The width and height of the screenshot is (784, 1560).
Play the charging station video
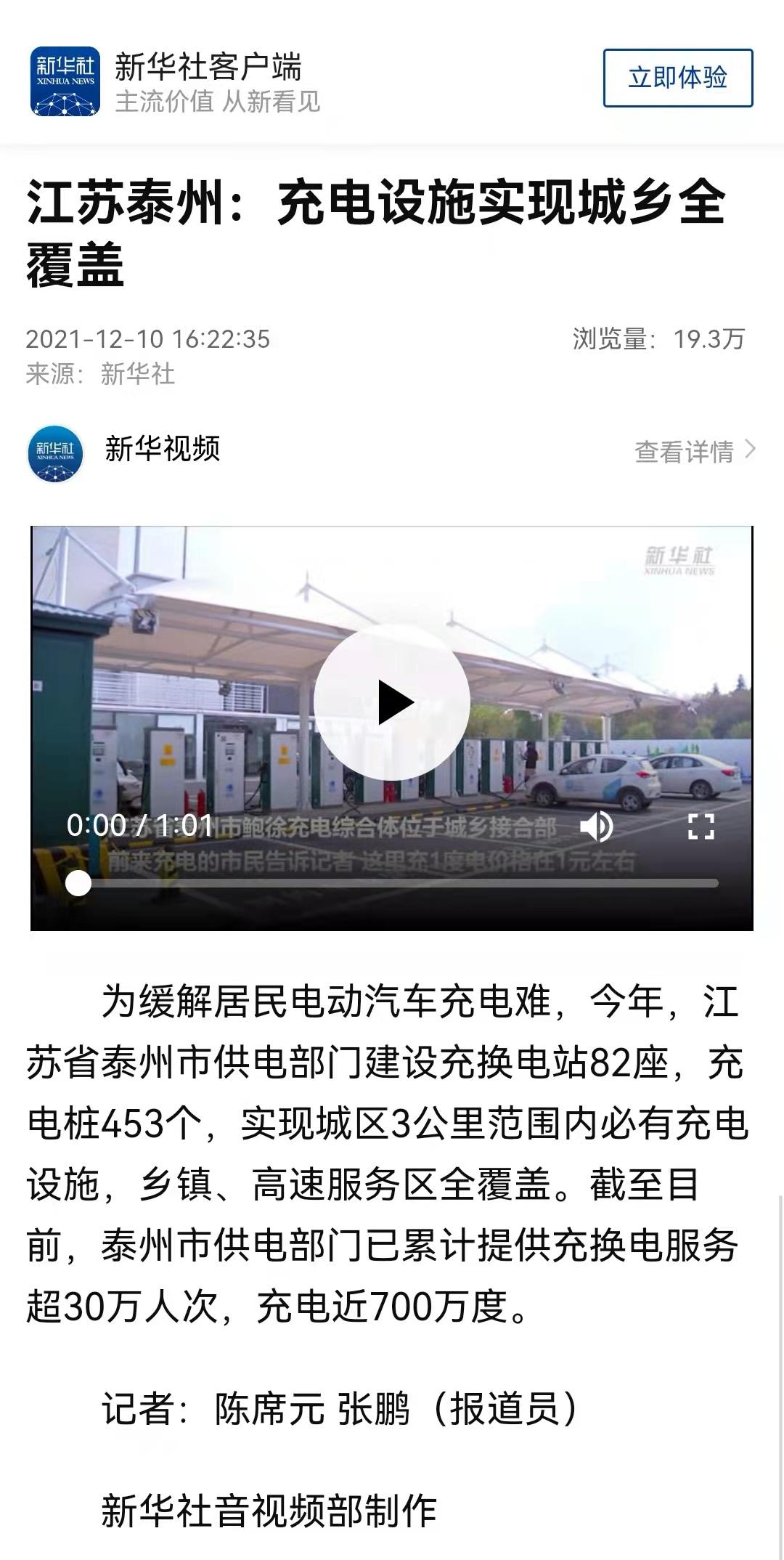pyautogui.click(x=392, y=702)
